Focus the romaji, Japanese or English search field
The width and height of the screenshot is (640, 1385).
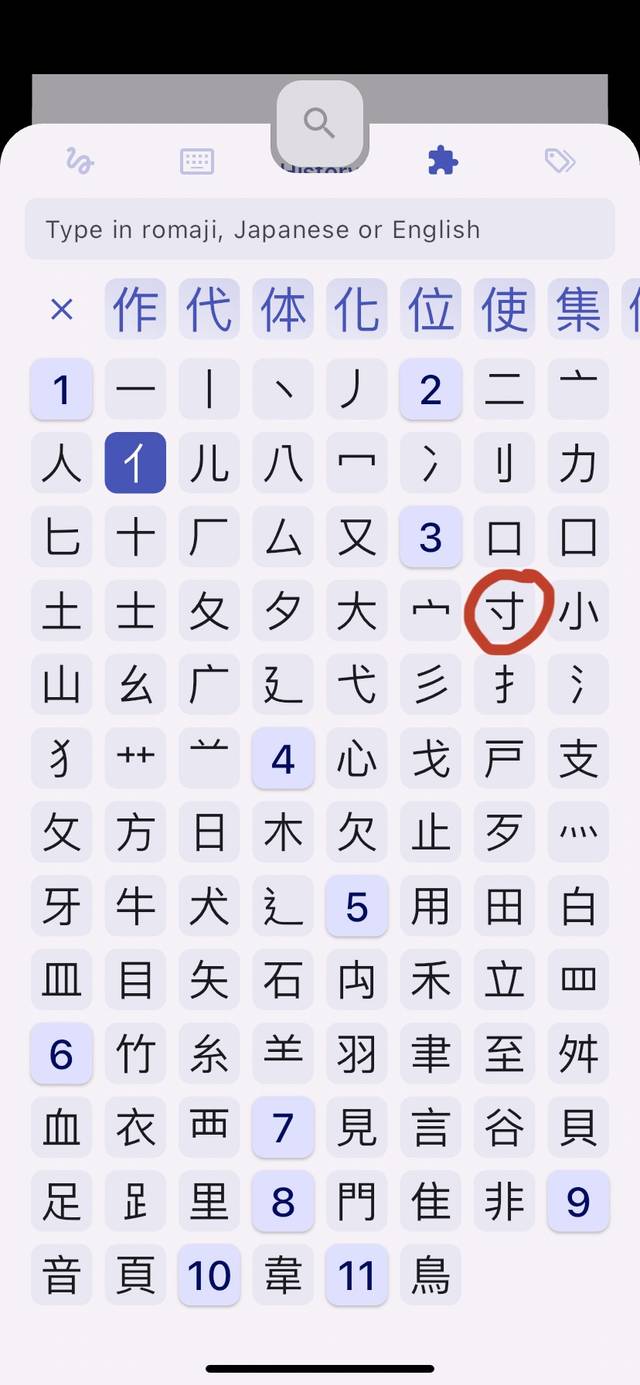pyautogui.click(x=320, y=229)
